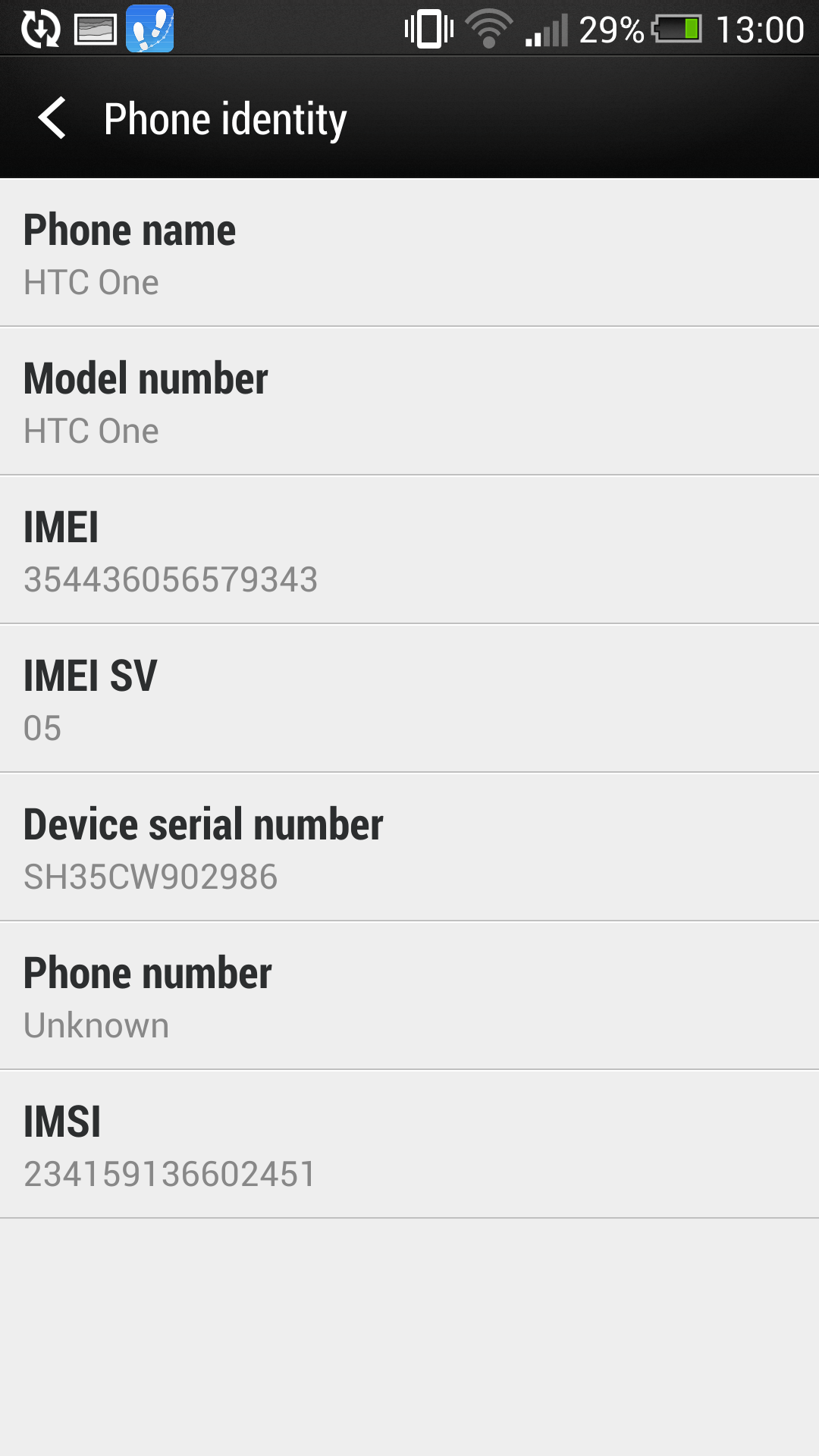Open the Phone name row
819x1456 pixels.
click(x=409, y=253)
